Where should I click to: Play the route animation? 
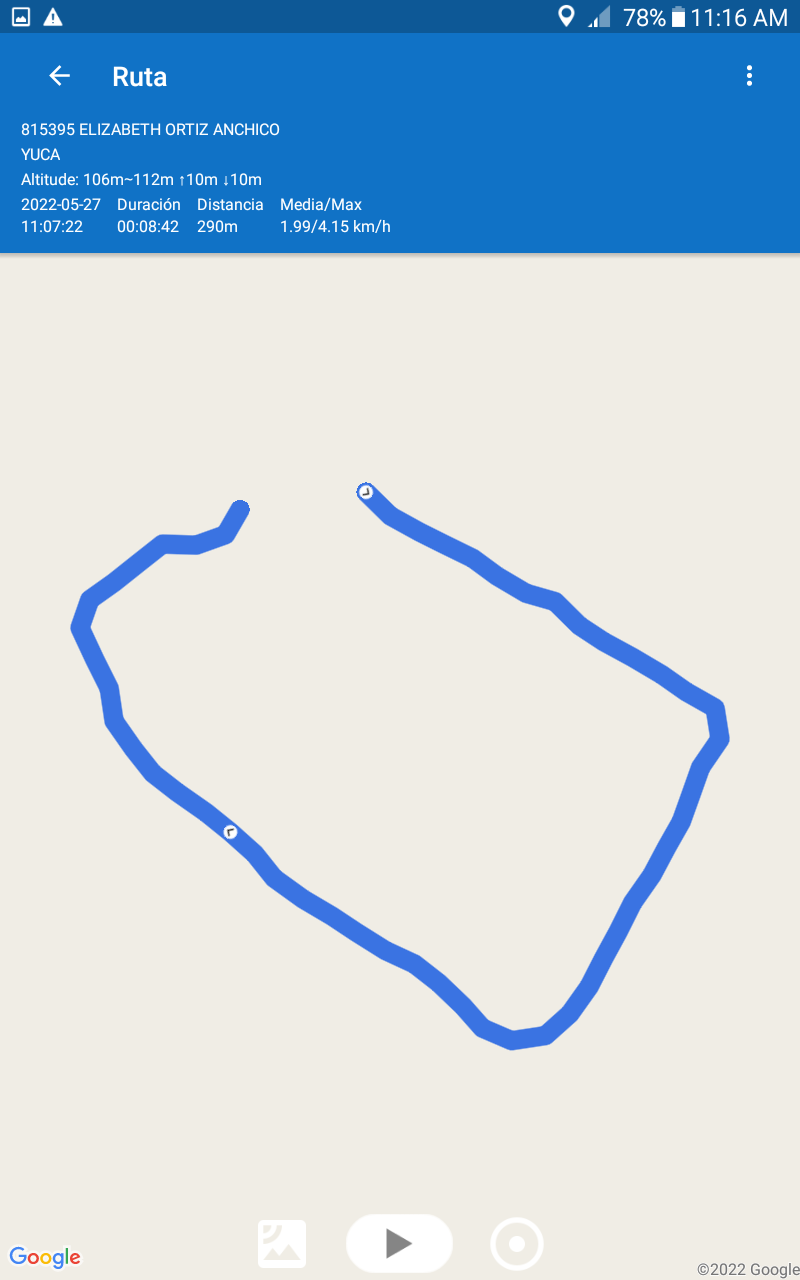point(399,1243)
